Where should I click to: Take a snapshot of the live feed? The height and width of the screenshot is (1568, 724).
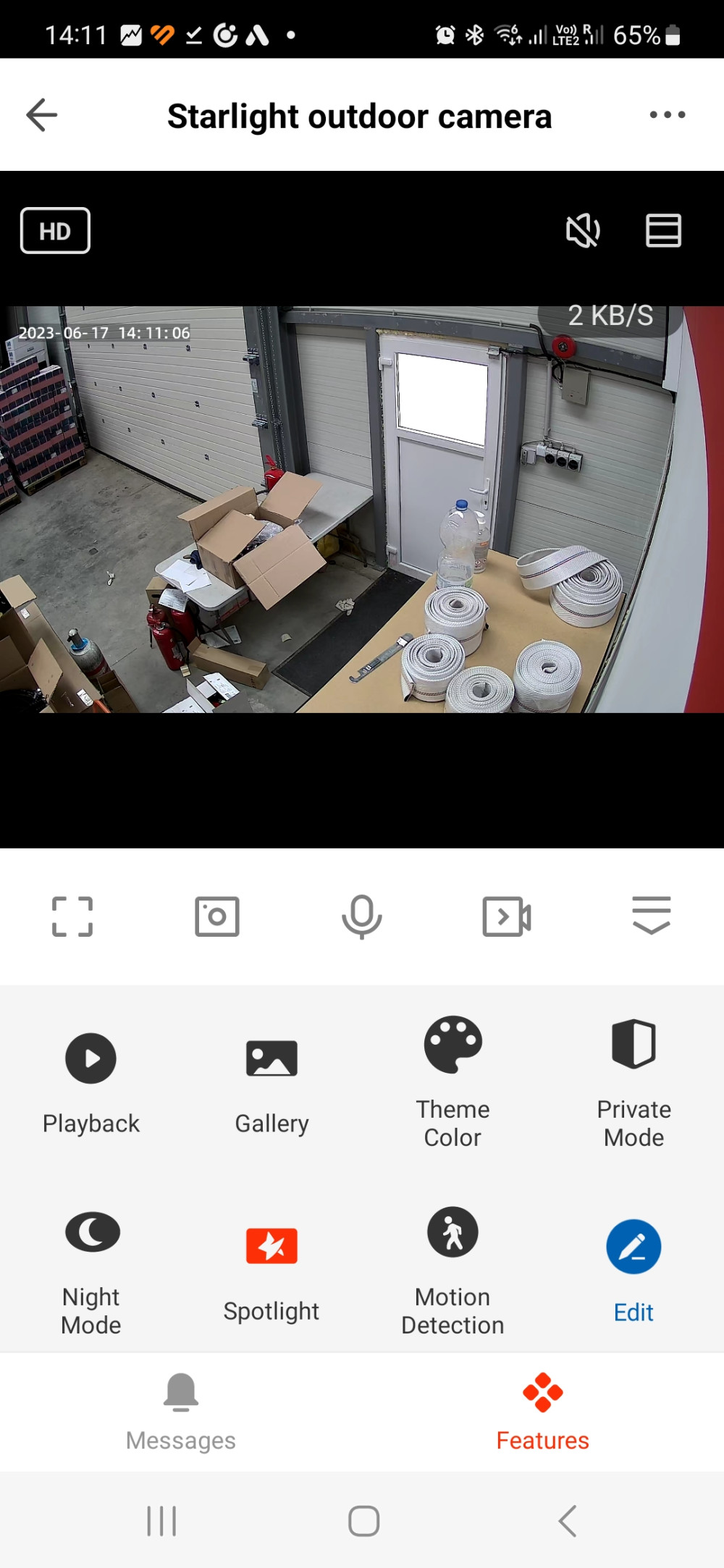(217, 916)
